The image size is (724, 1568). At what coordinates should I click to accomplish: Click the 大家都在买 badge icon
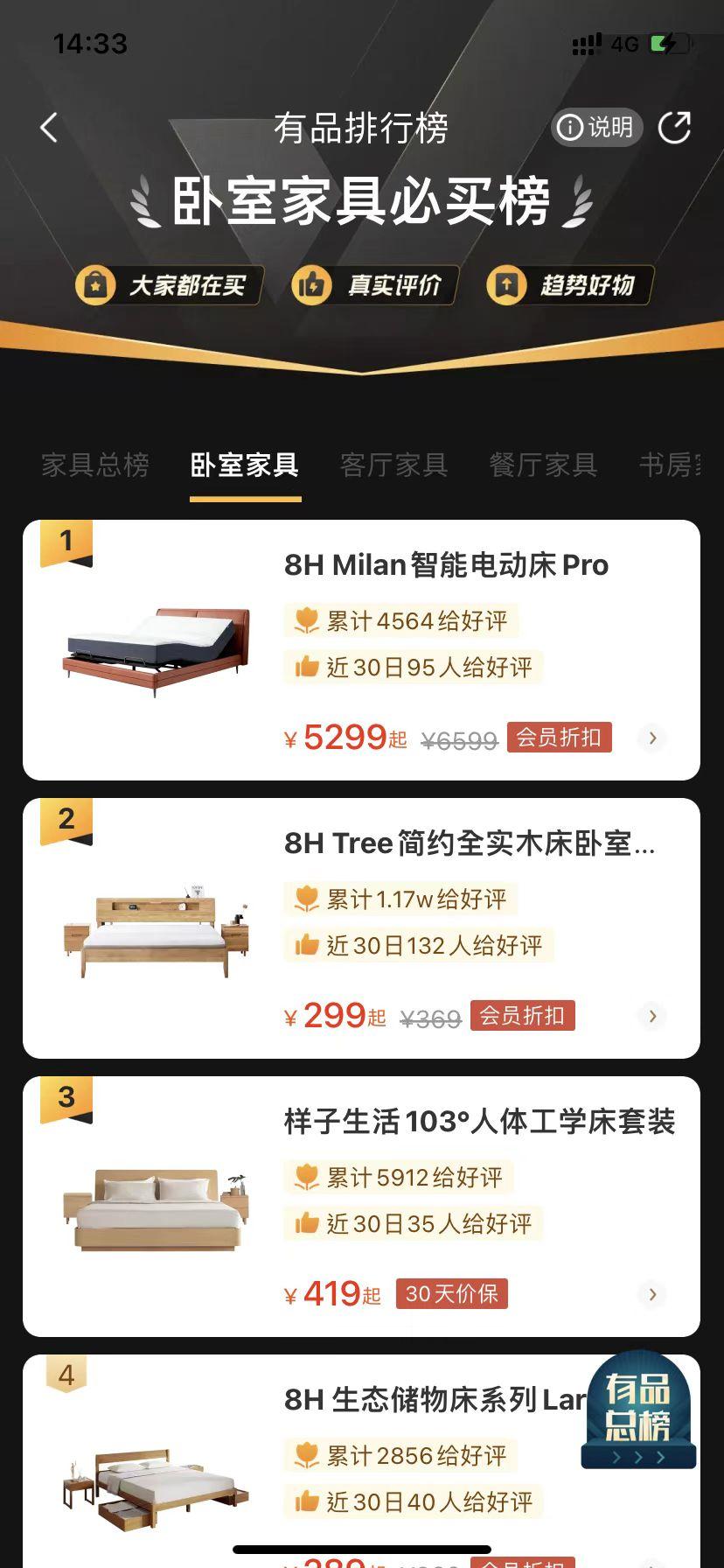tap(94, 284)
